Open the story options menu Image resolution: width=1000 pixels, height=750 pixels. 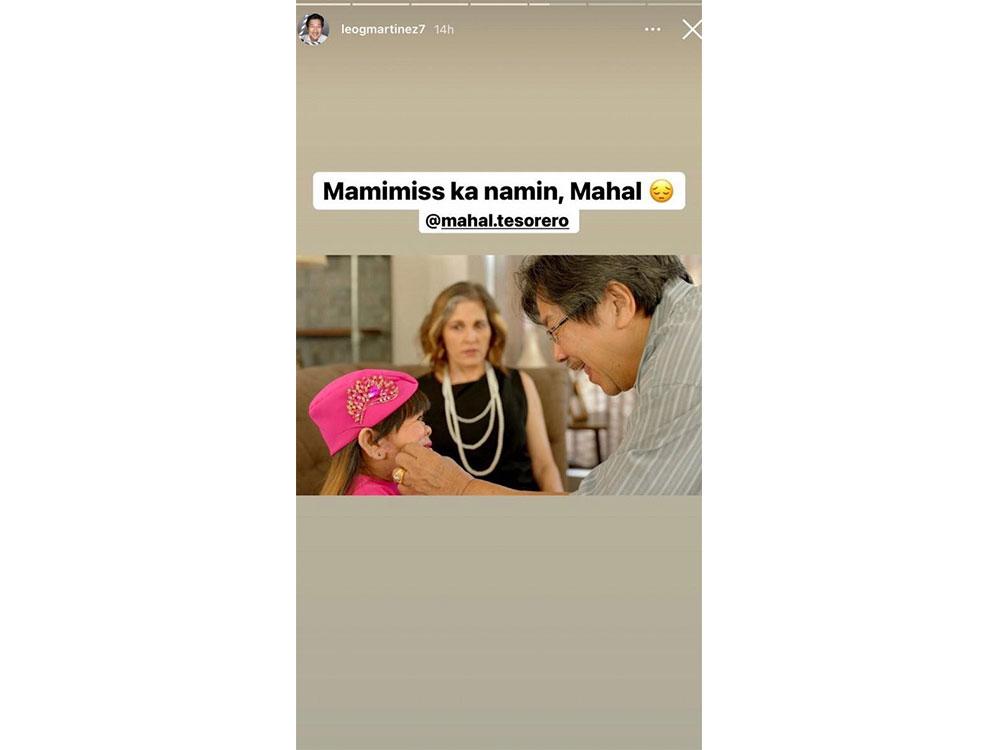[x=652, y=29]
